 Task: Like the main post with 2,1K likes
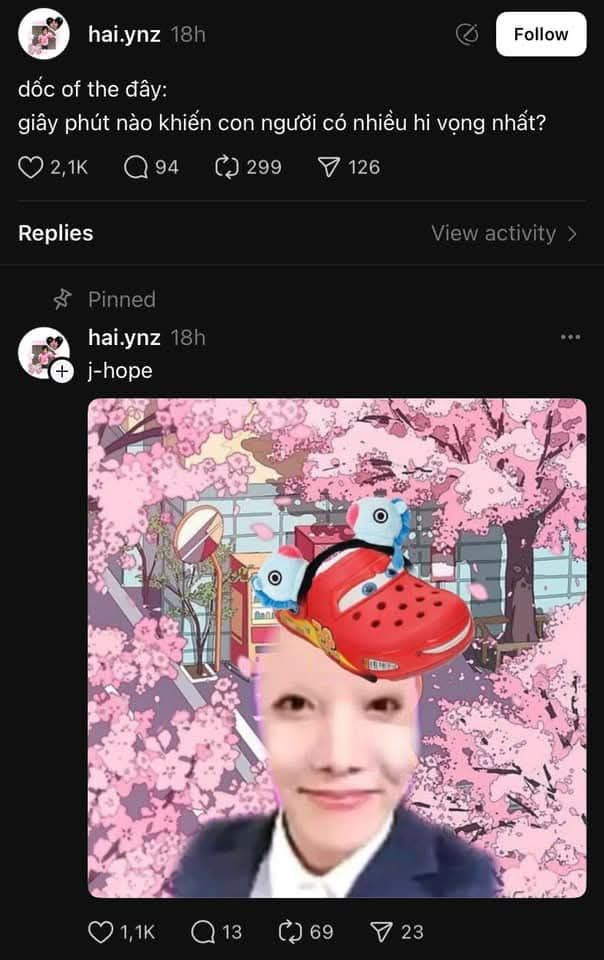pos(32,167)
